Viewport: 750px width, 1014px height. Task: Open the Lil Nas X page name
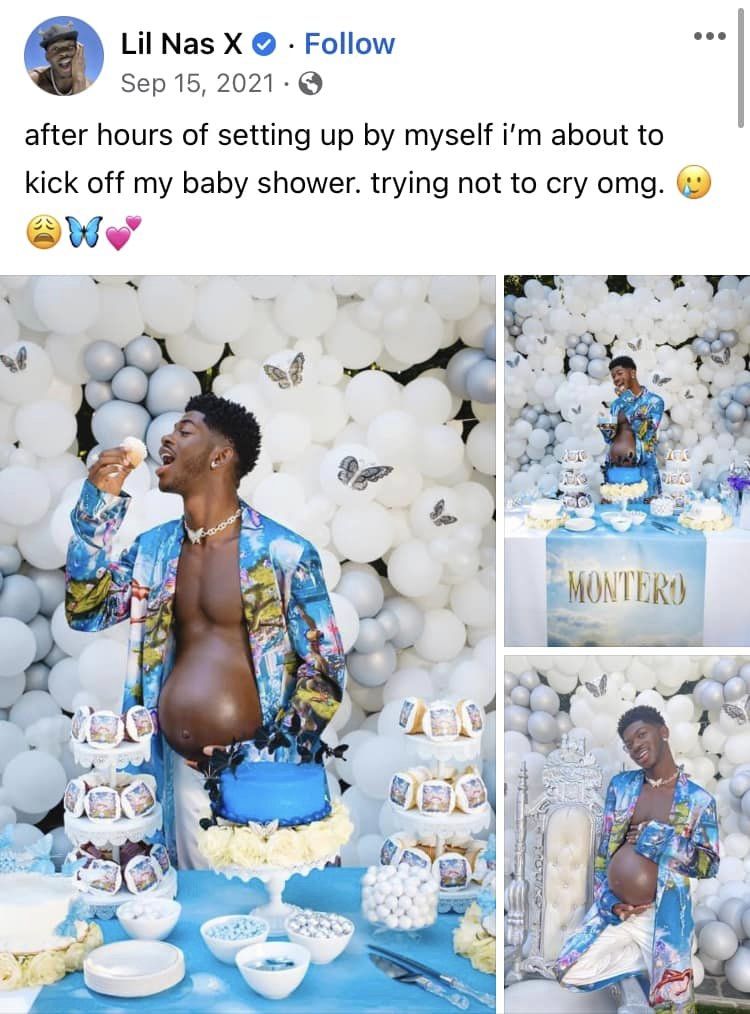click(182, 44)
